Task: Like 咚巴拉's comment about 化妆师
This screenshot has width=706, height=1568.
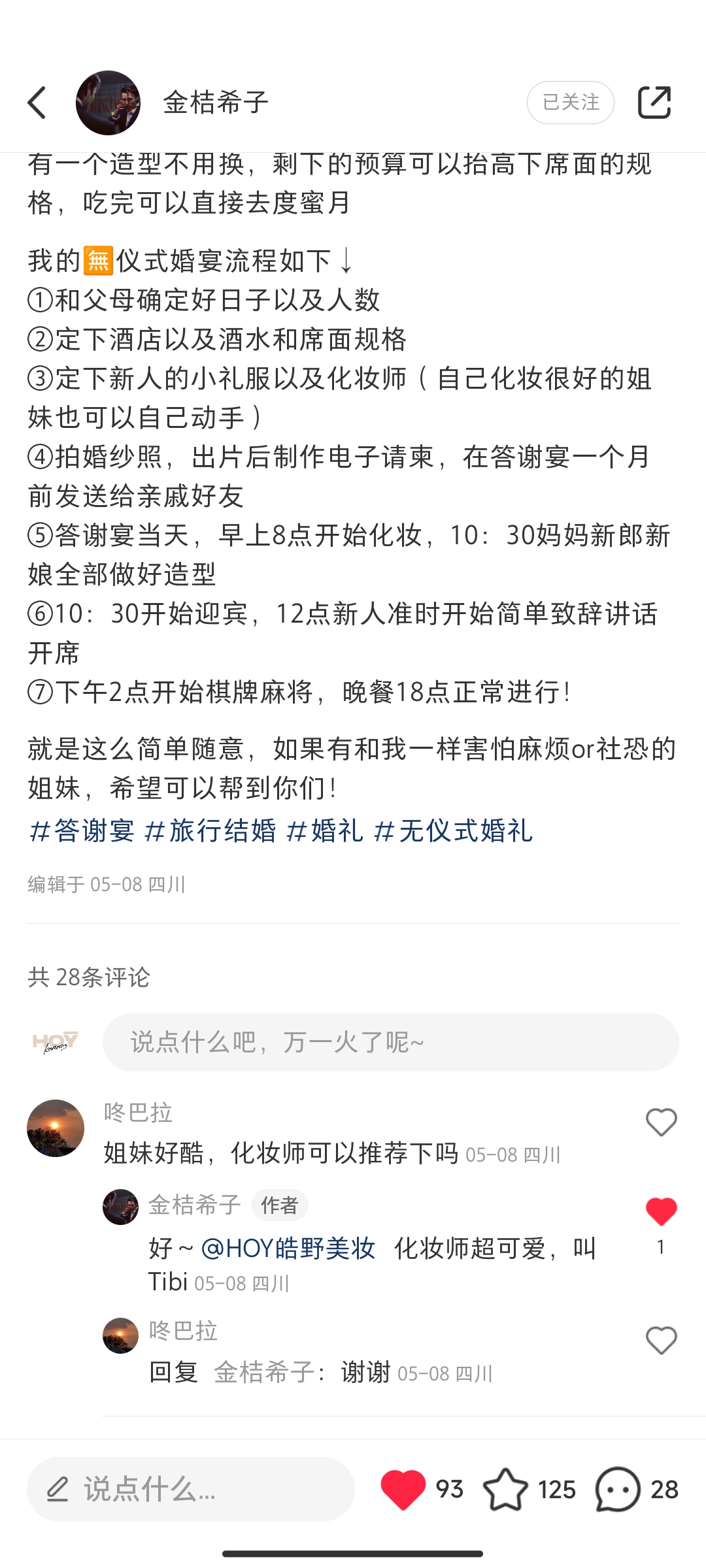Action: click(x=661, y=1122)
